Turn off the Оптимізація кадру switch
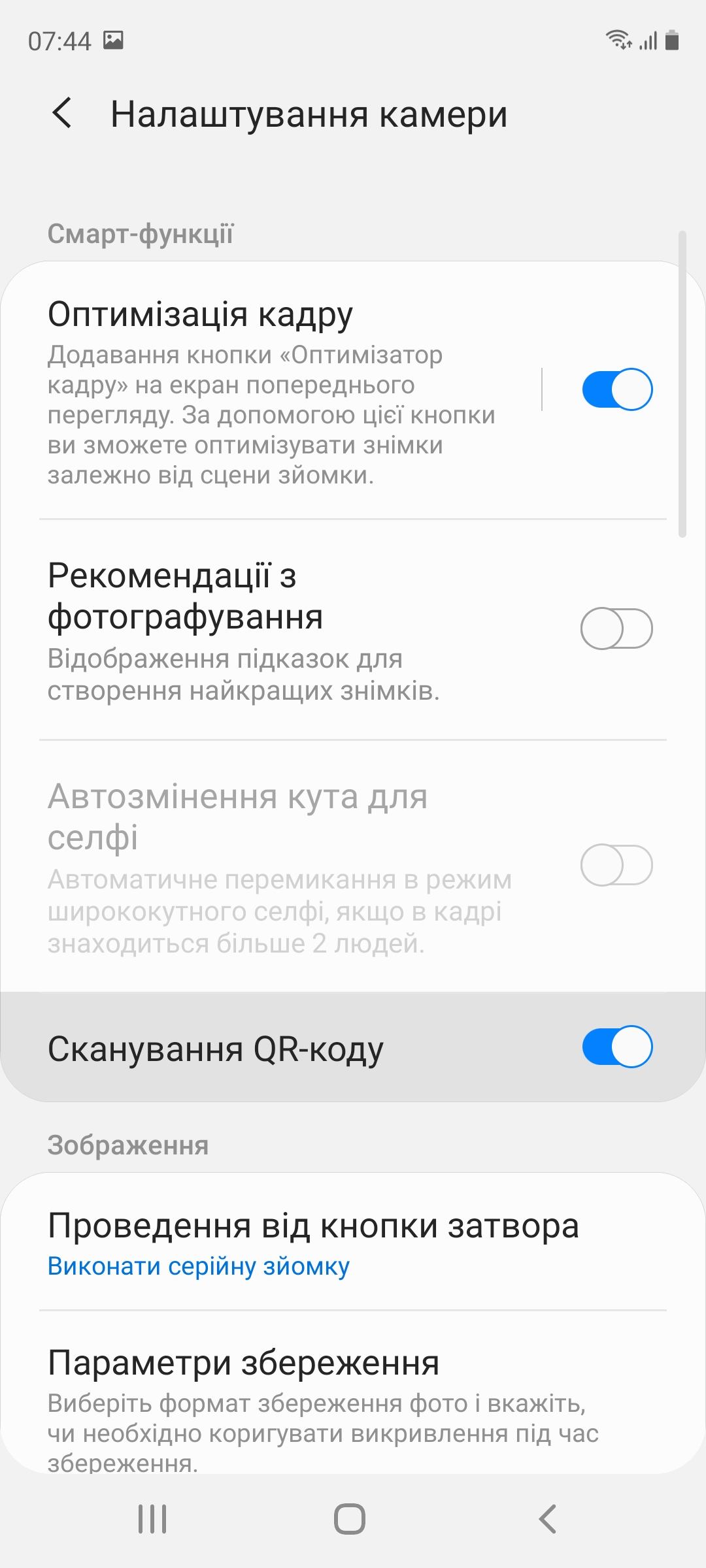Screen dimensions: 706x1568 click(x=616, y=389)
